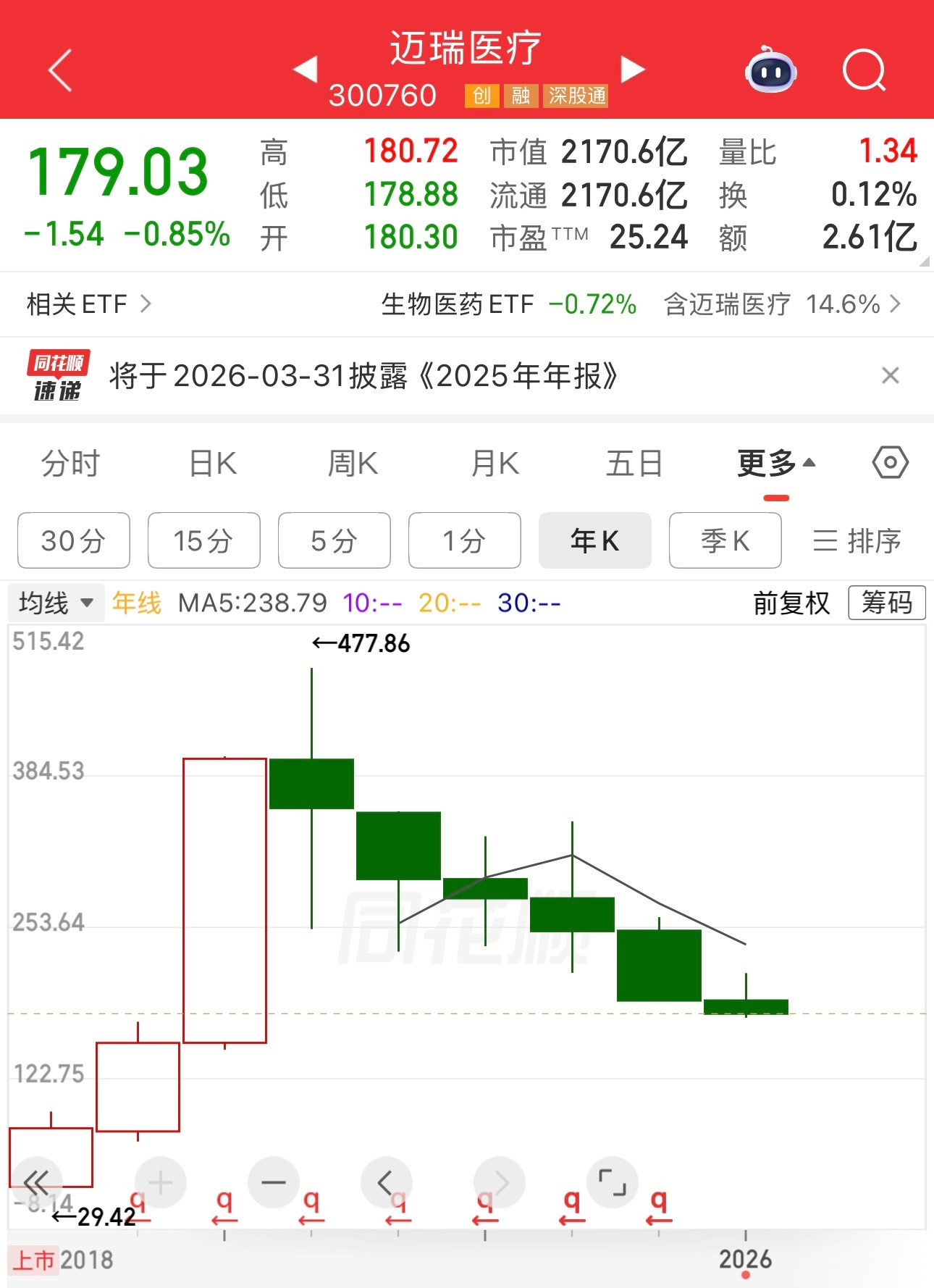
Task: Enable 筹码 chip distribution view
Action: click(x=887, y=603)
